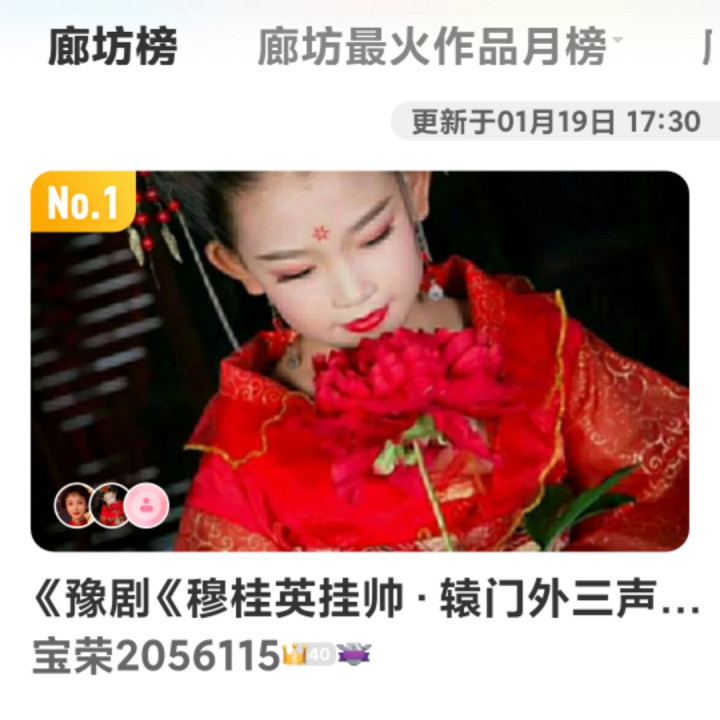Tap the viewer avatars on the video
The height and width of the screenshot is (720, 720).
click(110, 505)
